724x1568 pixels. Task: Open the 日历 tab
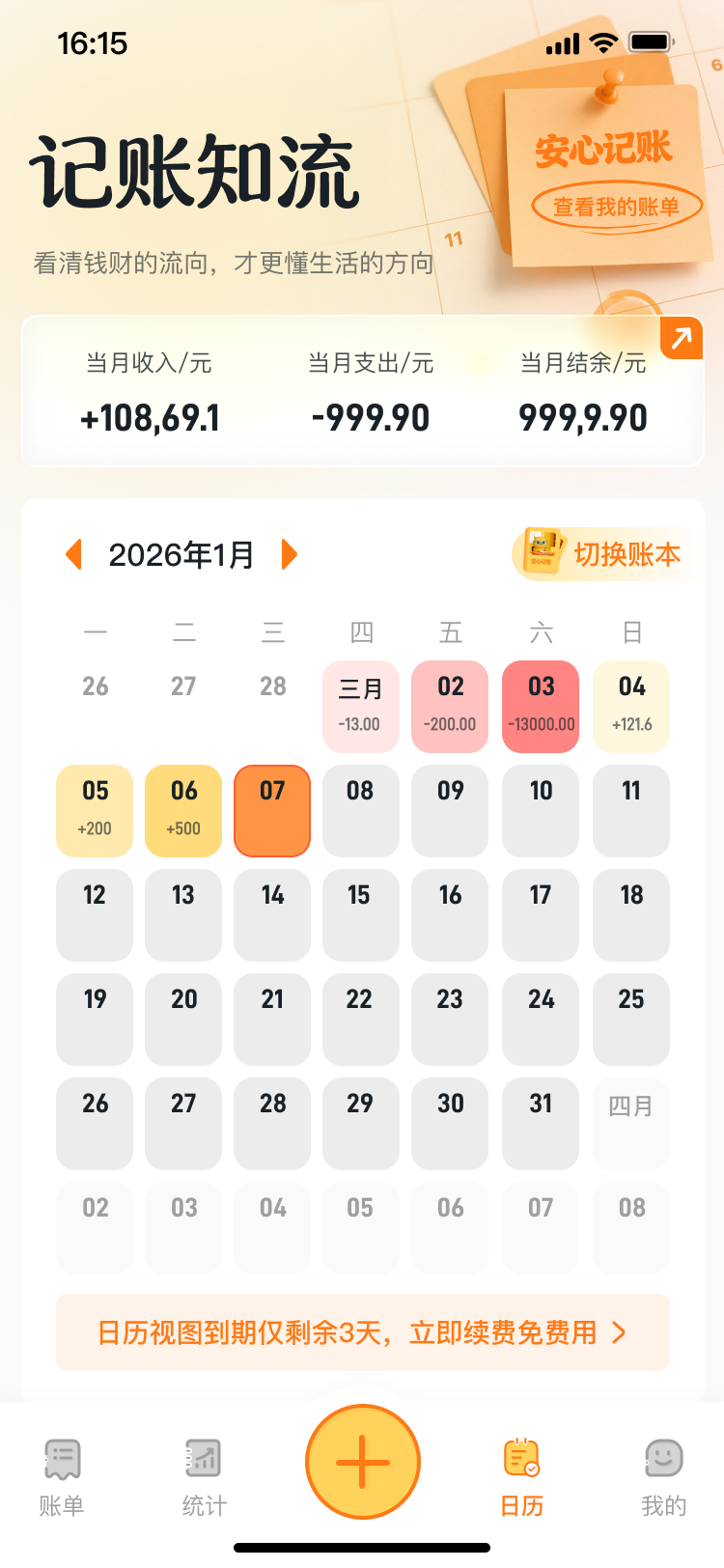point(521,1477)
